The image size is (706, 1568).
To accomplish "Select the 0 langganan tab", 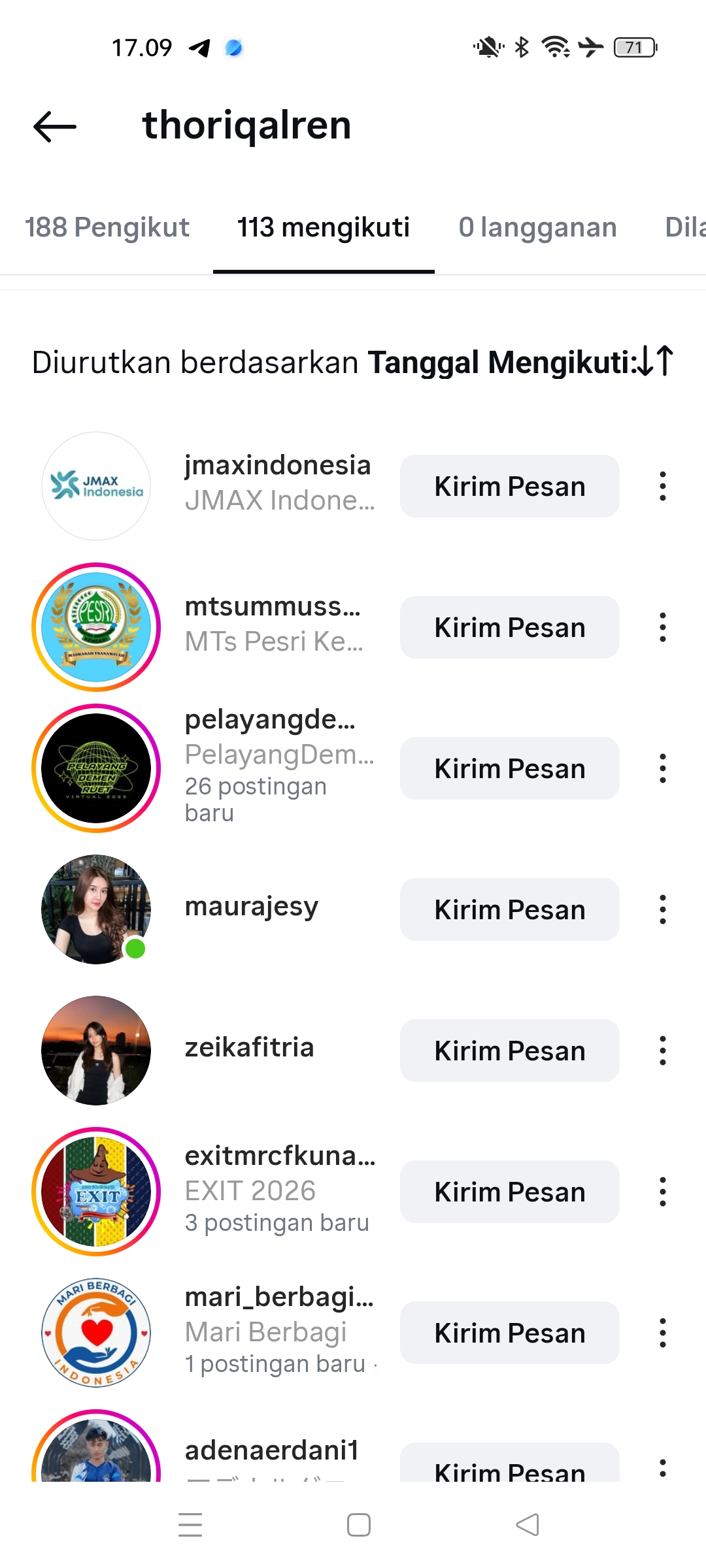I will [537, 227].
